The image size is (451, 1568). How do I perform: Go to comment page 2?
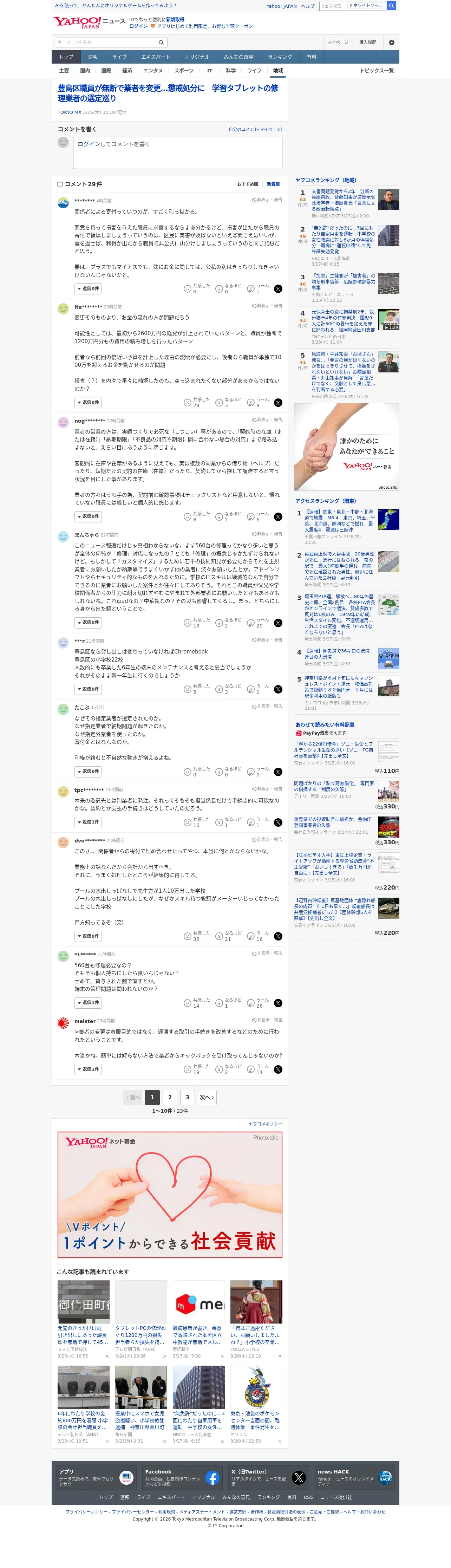[x=170, y=1098]
